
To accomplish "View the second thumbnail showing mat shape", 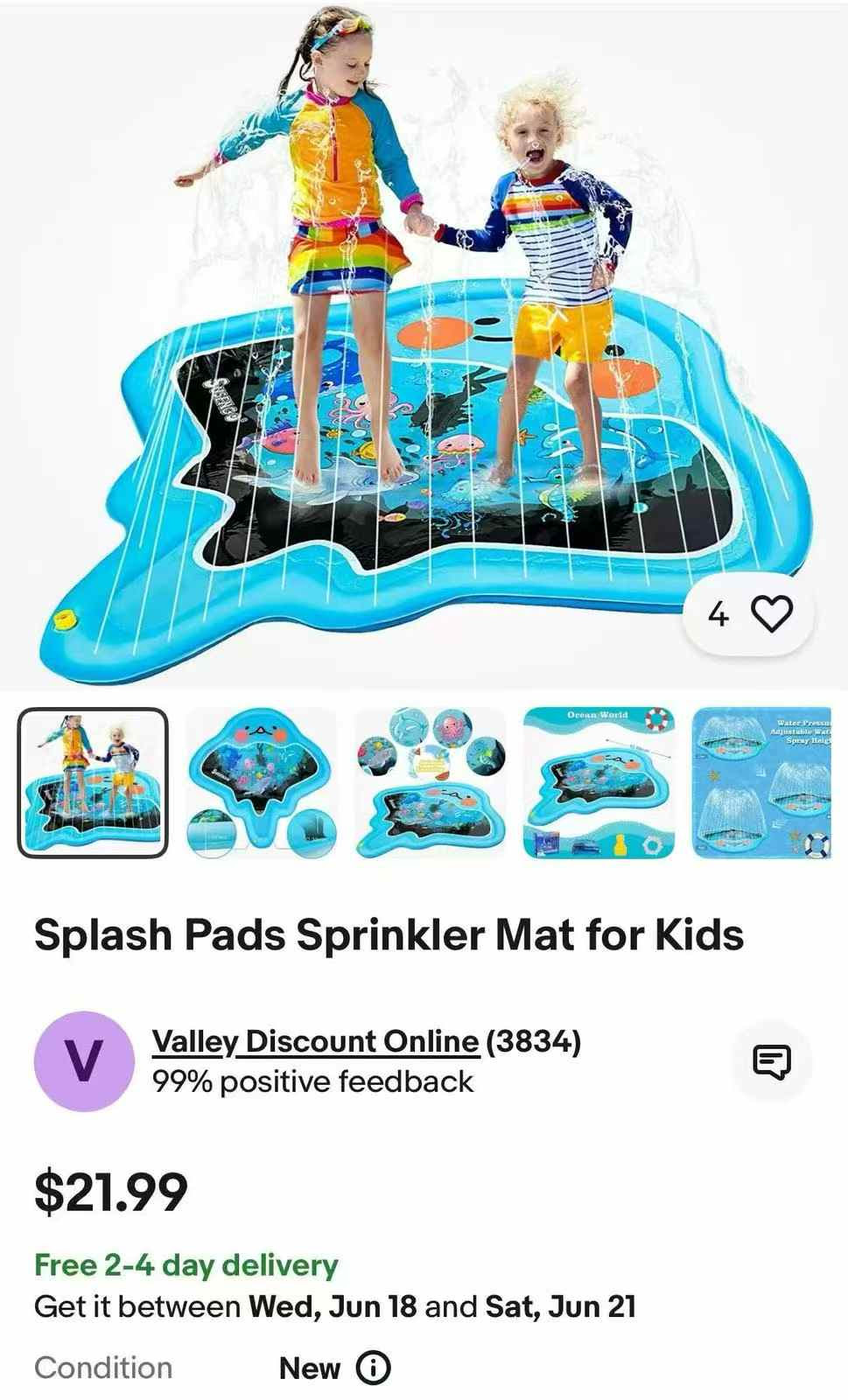I will click(x=262, y=782).
